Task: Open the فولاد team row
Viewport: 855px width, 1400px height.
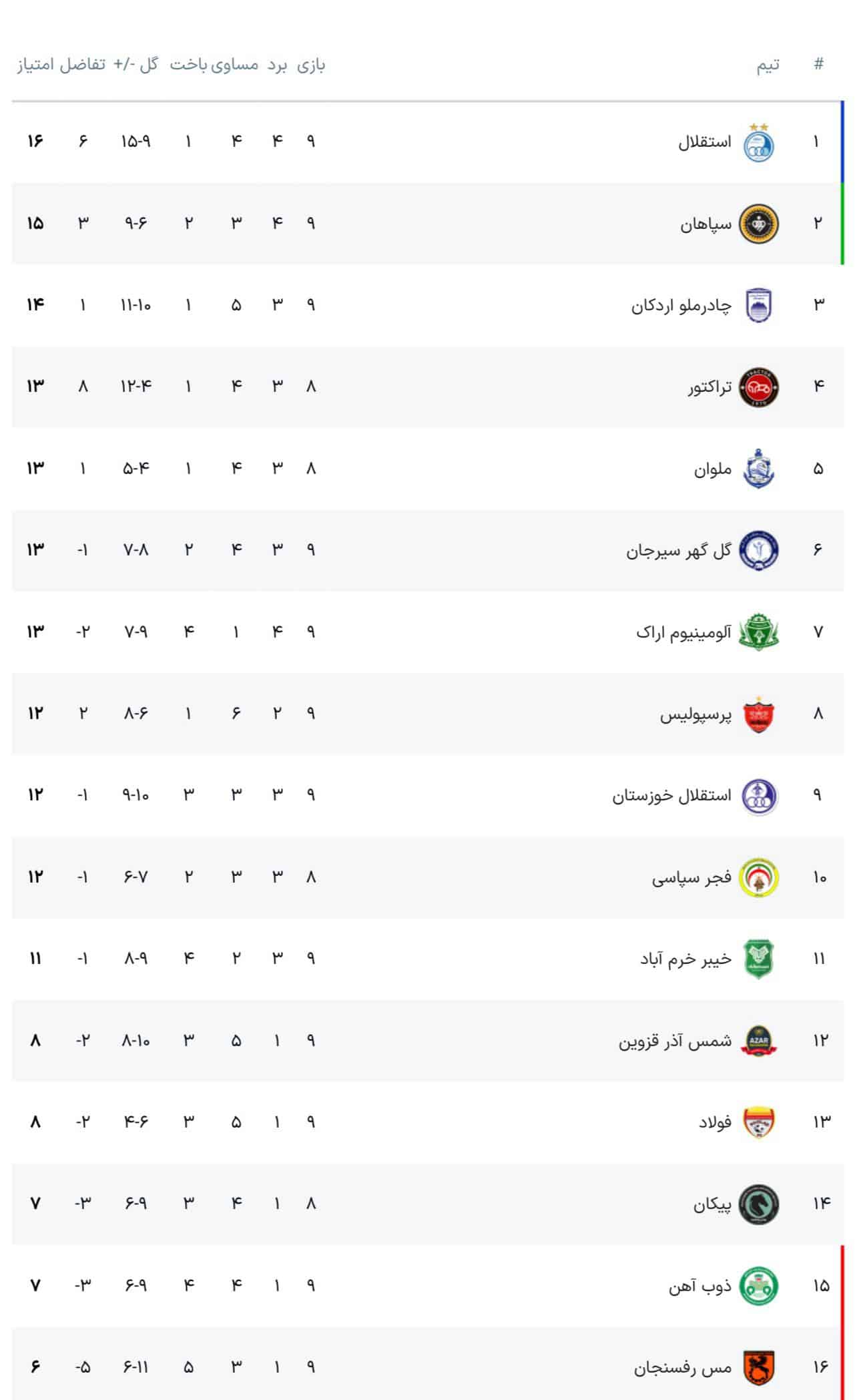Action: click(x=715, y=1122)
